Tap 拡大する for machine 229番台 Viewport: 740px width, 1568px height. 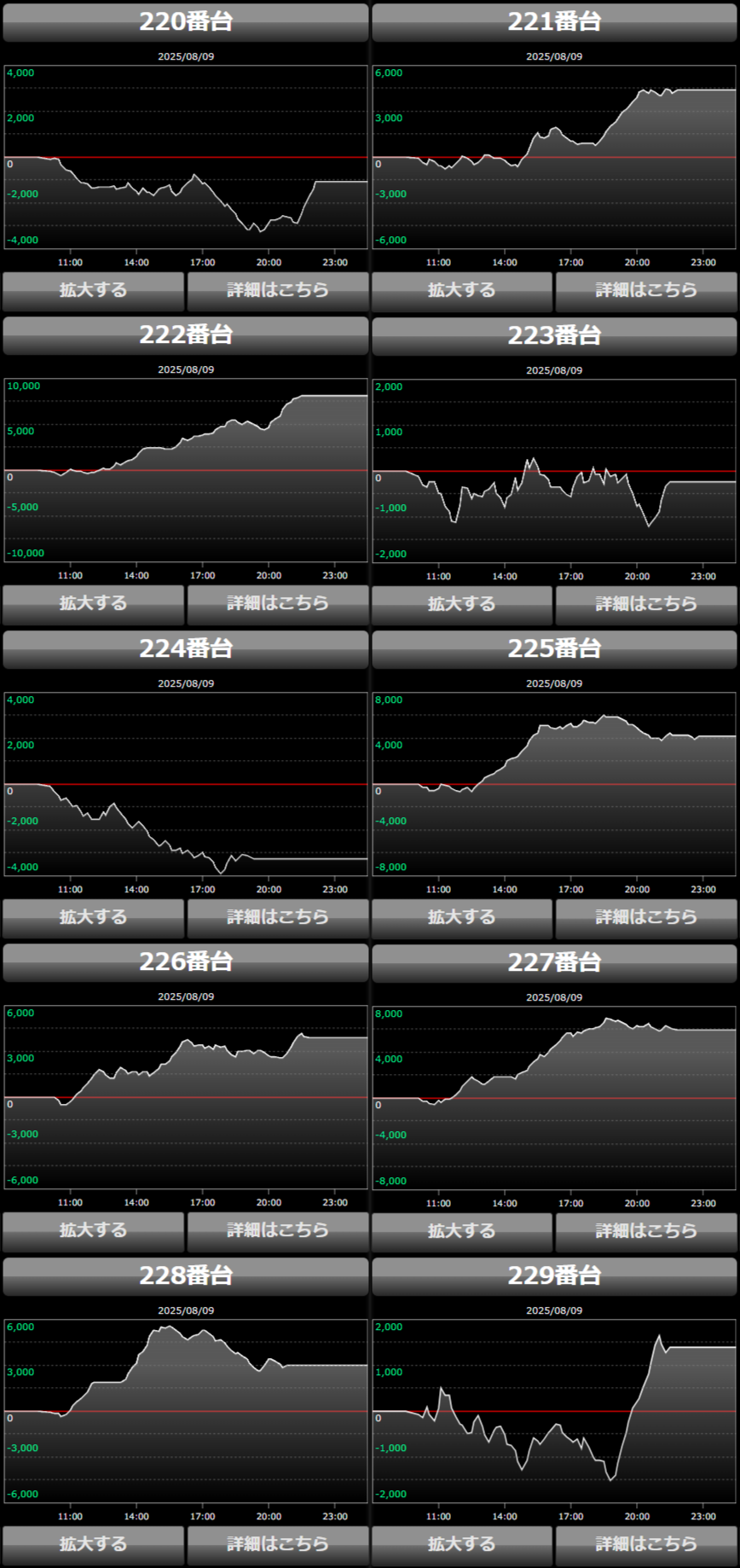click(x=462, y=1545)
